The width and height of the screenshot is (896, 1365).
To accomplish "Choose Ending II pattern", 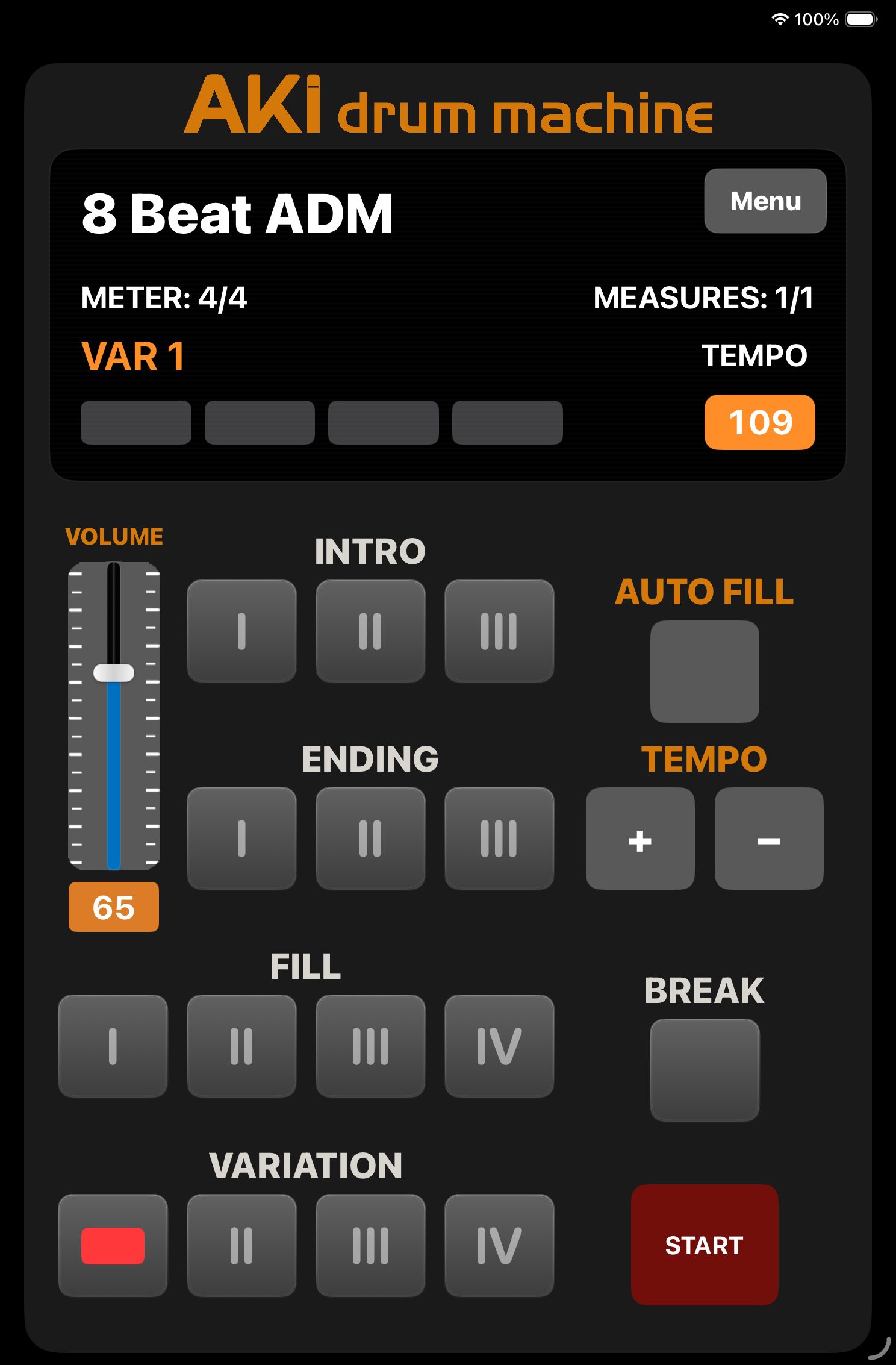I will (x=370, y=838).
